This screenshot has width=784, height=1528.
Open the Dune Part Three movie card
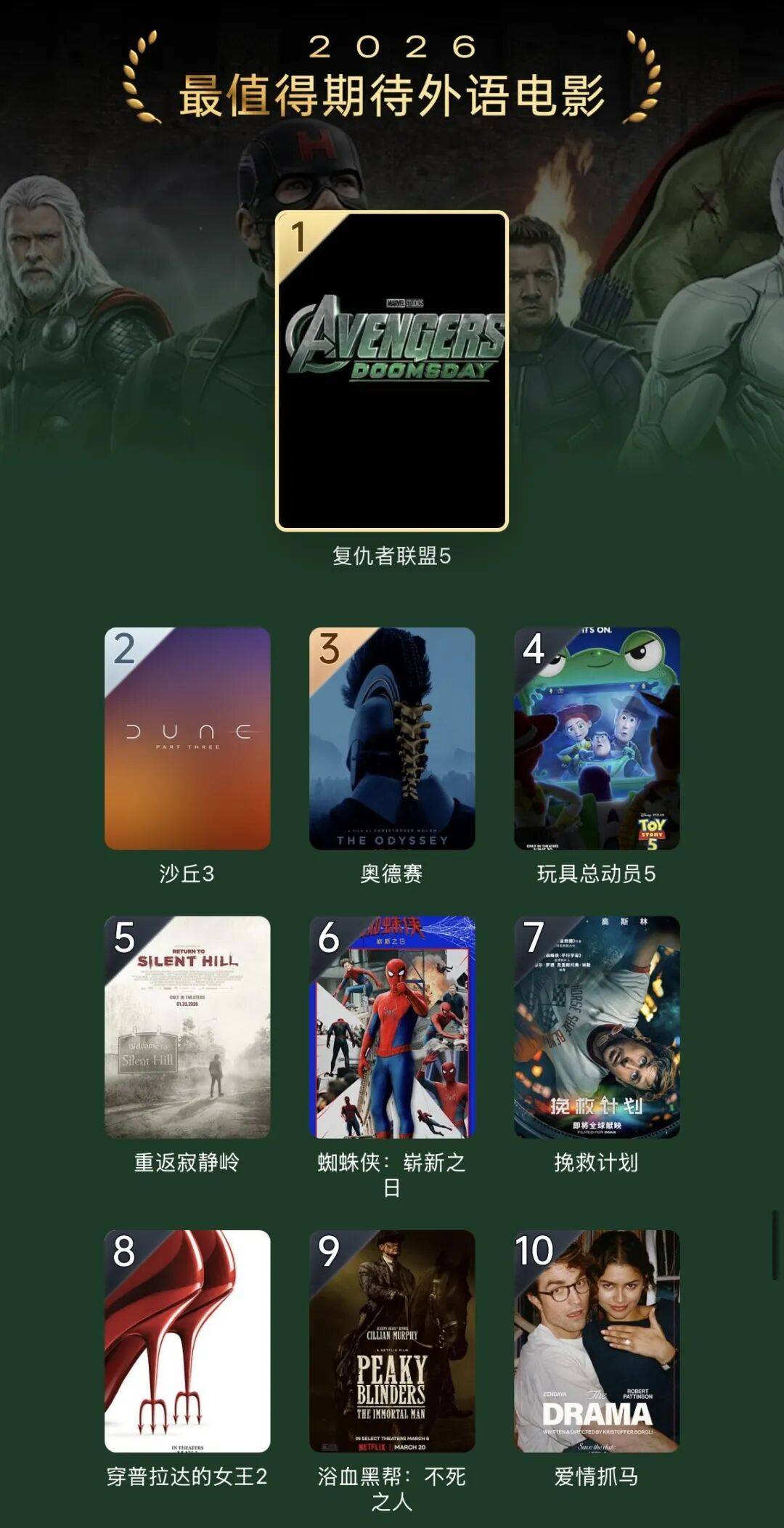187,739
